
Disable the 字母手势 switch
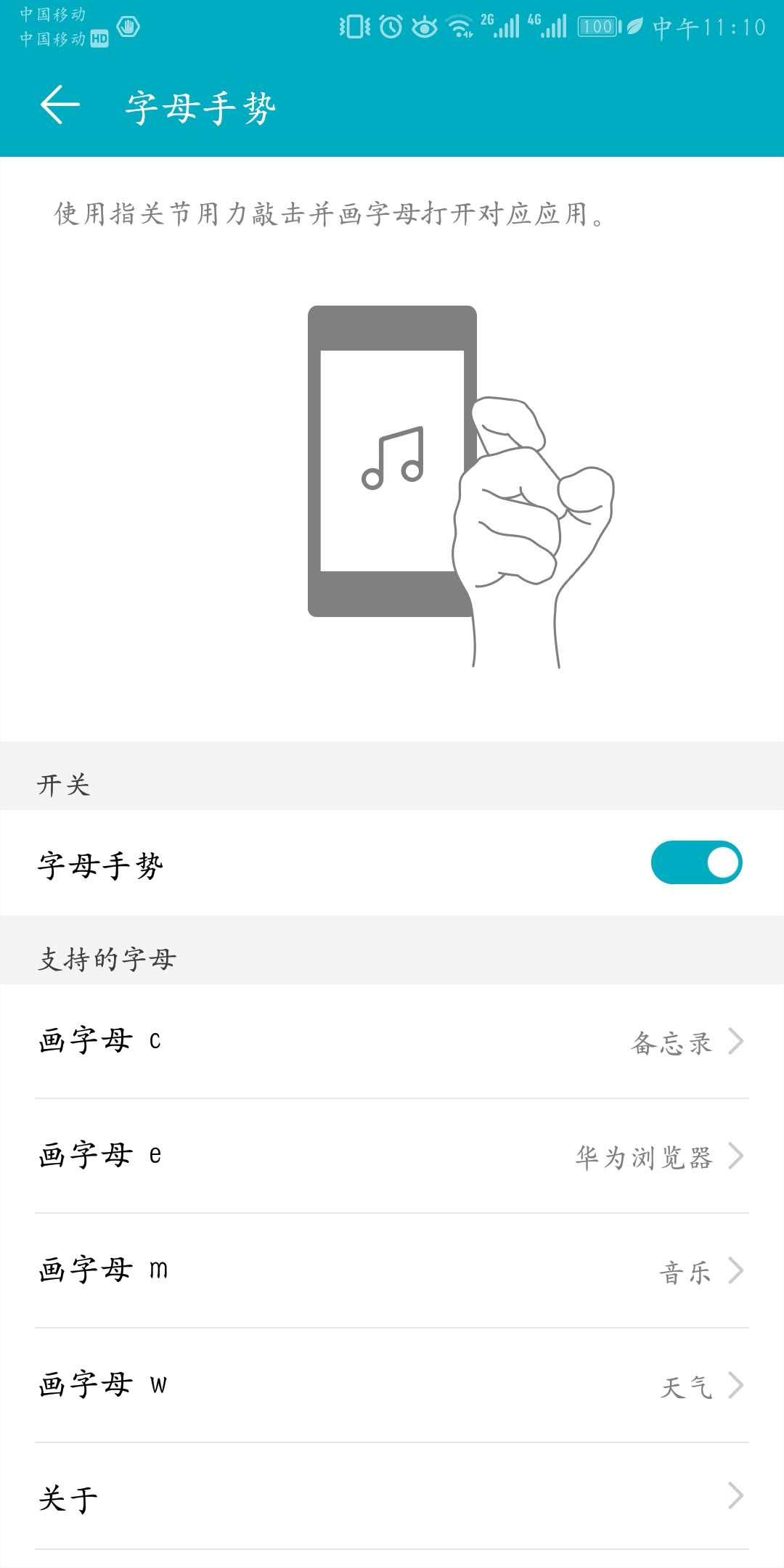695,862
